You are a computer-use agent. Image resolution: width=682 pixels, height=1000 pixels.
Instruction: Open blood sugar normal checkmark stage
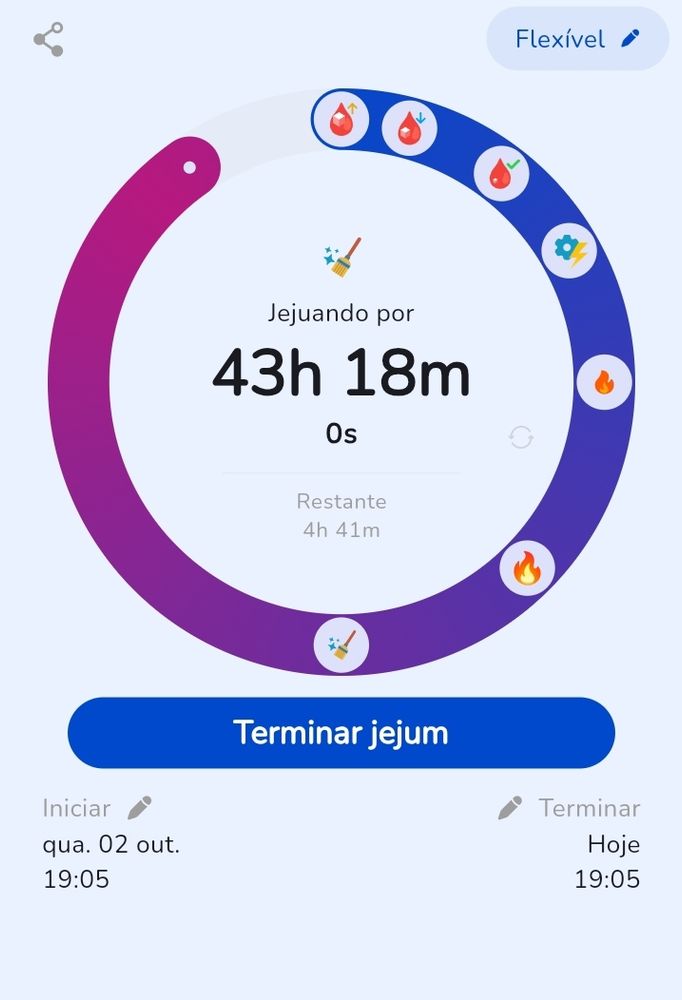coord(501,173)
